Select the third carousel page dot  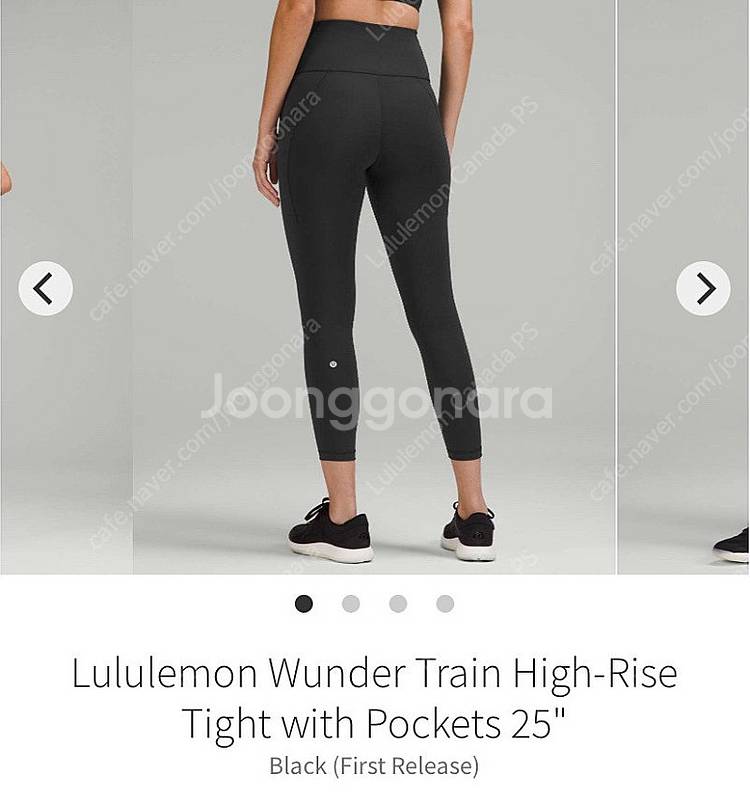[x=398, y=603]
